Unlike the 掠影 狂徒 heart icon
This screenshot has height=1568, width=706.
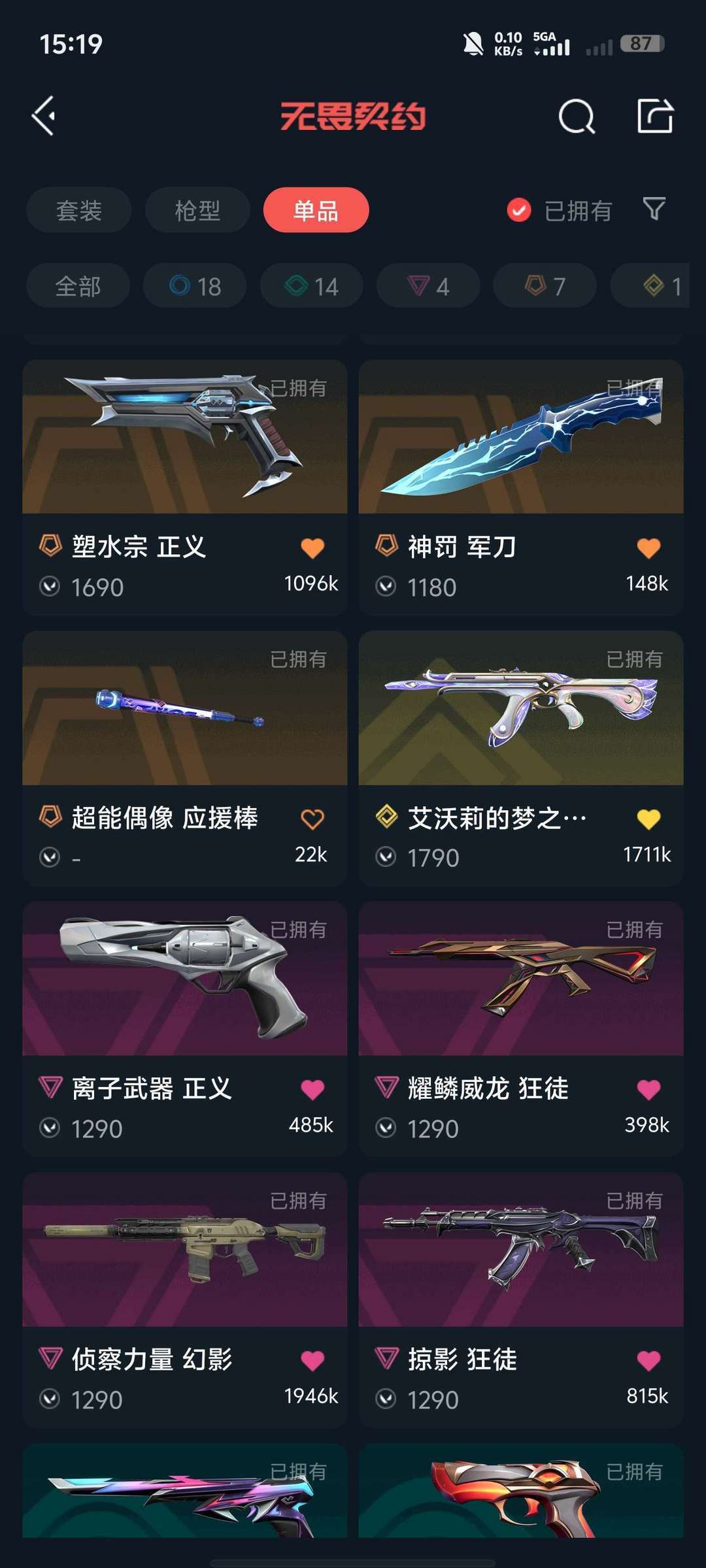(x=648, y=1360)
